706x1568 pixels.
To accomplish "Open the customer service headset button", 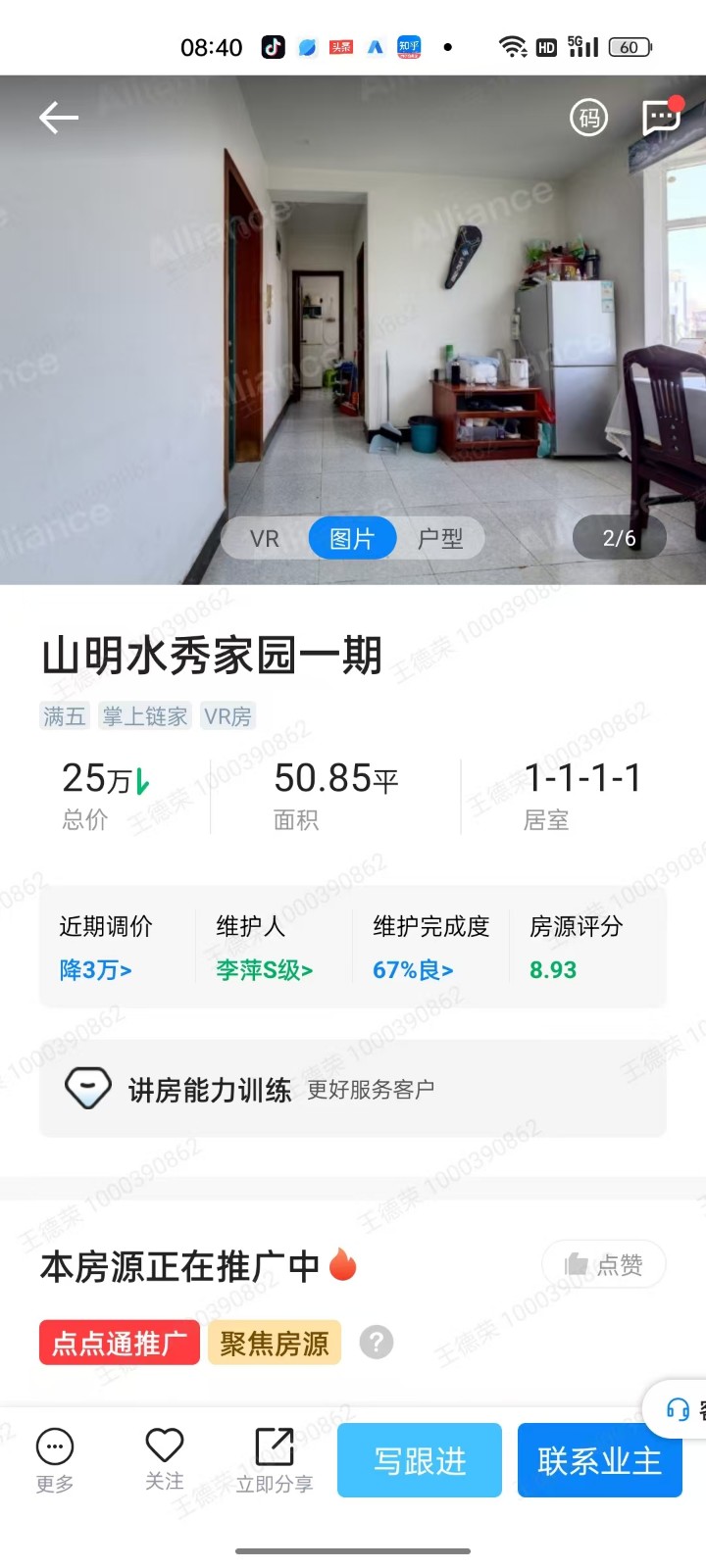I will tap(679, 1409).
